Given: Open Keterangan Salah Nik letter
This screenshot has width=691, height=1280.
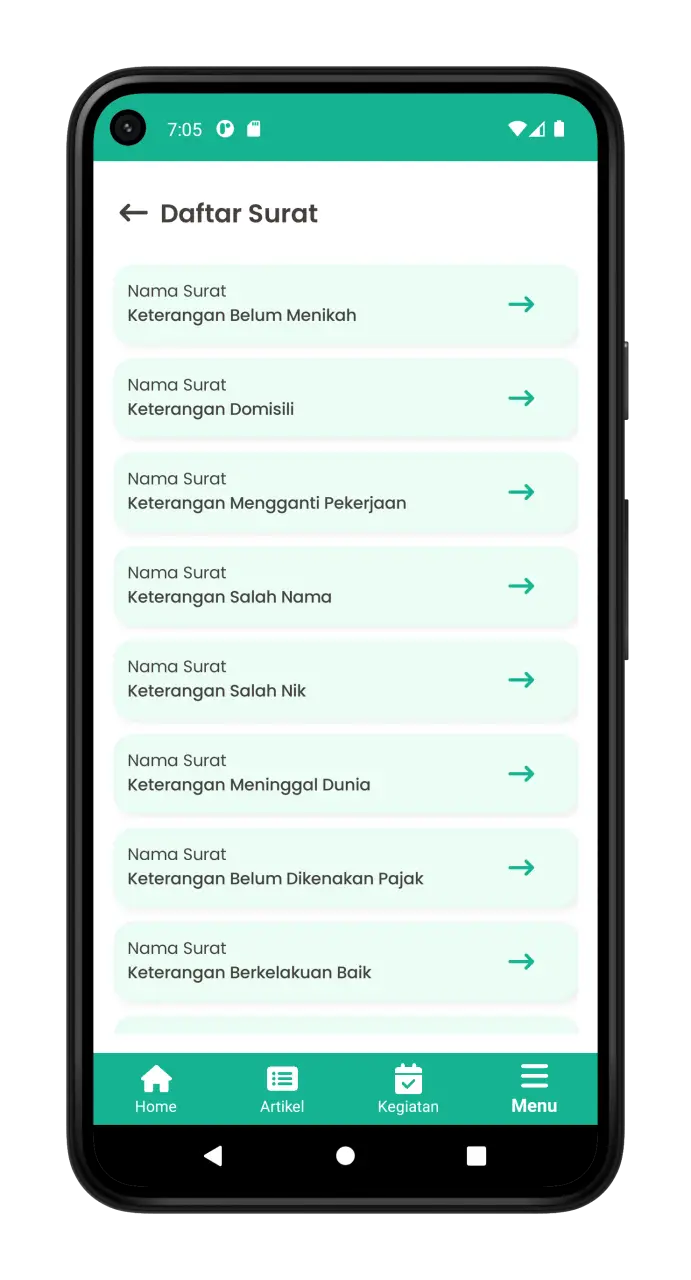Looking at the screenshot, I should tap(345, 680).
